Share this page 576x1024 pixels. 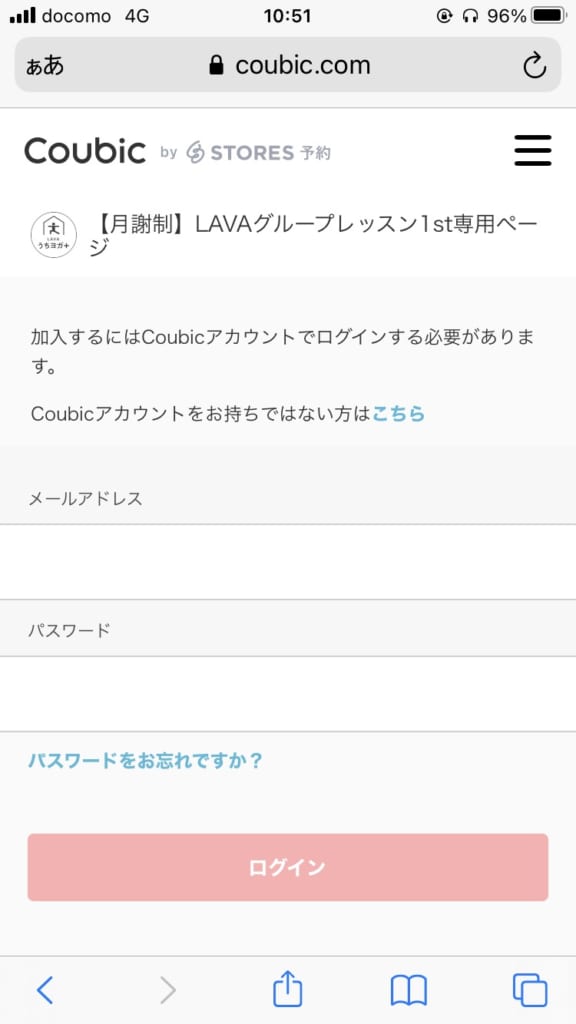287,989
